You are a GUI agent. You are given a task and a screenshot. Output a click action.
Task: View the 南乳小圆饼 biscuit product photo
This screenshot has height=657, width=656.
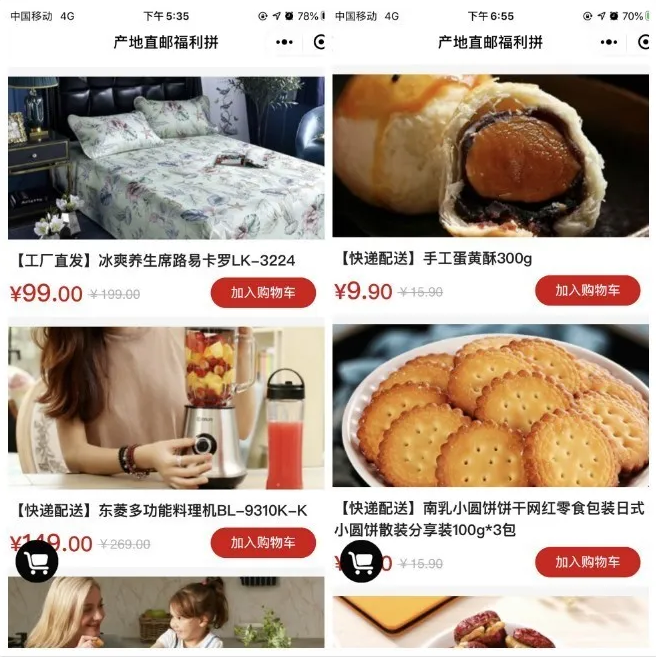pos(490,405)
